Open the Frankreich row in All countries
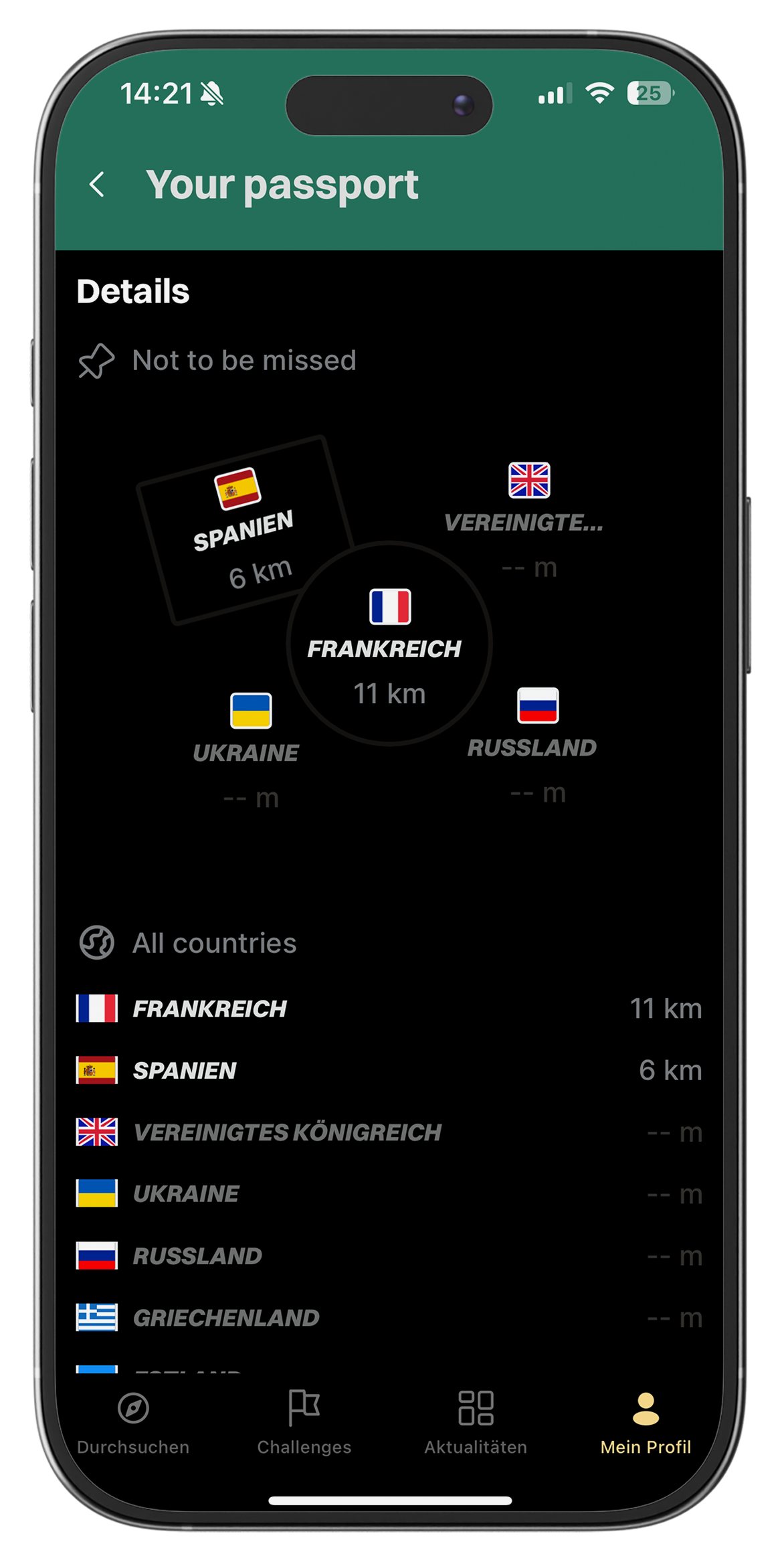This screenshot has width=784, height=1558. [x=388, y=1009]
